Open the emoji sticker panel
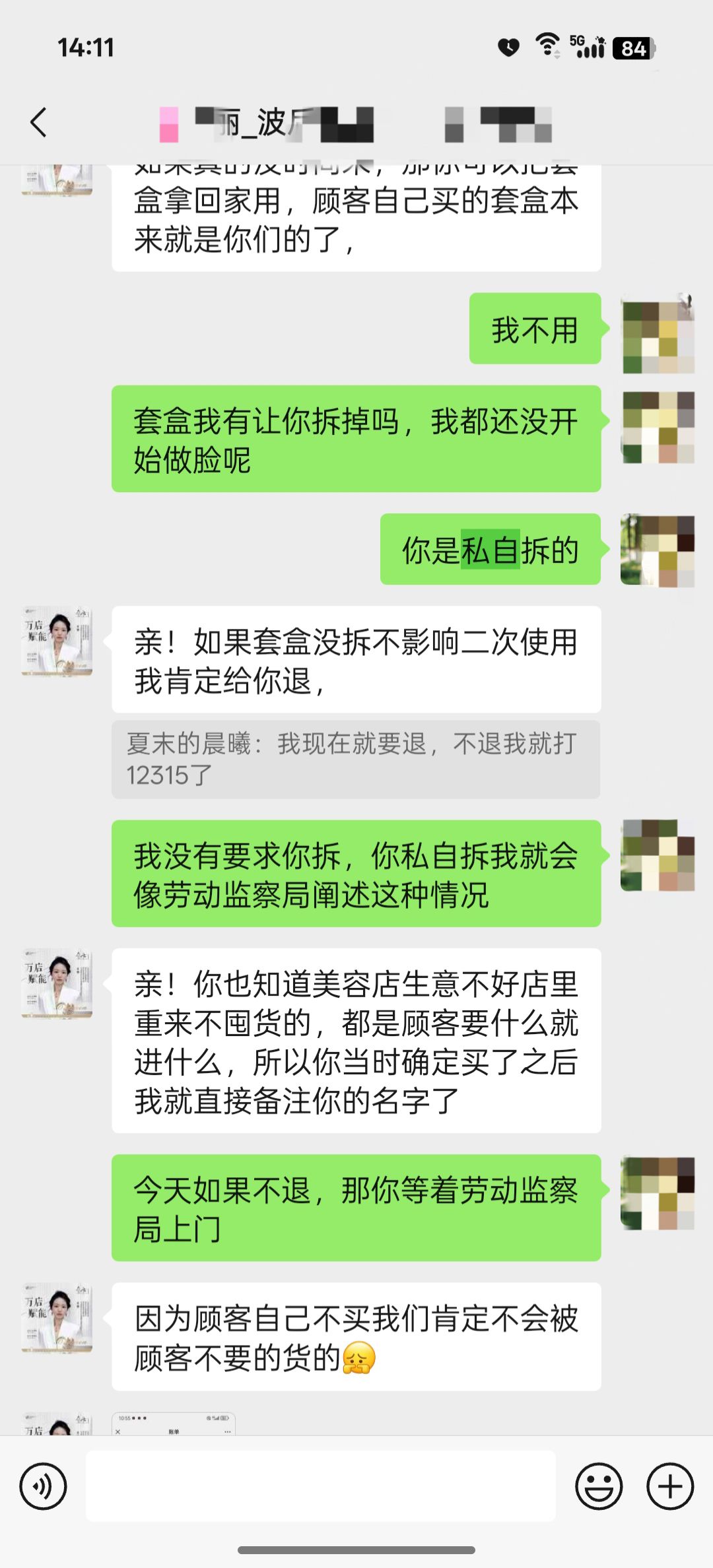This screenshot has height=1568, width=713. (x=599, y=1486)
